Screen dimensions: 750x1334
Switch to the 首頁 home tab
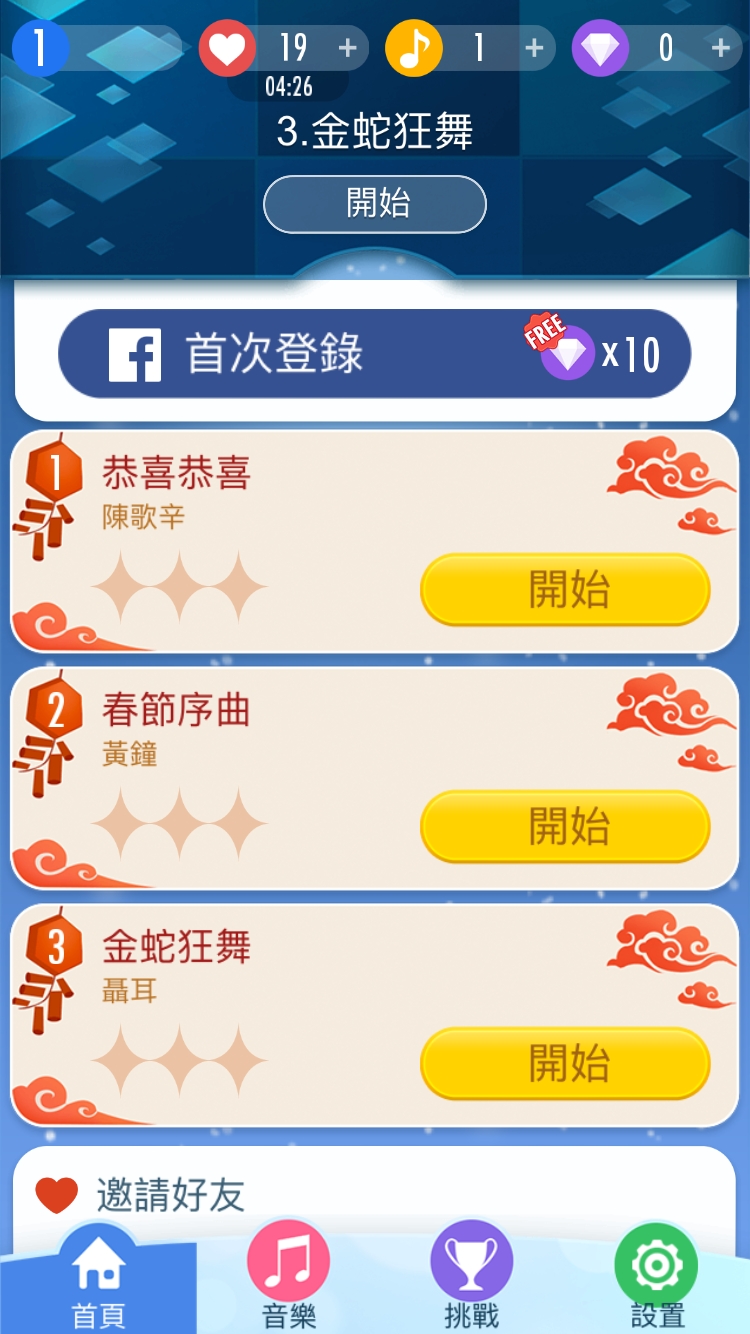point(98,1280)
